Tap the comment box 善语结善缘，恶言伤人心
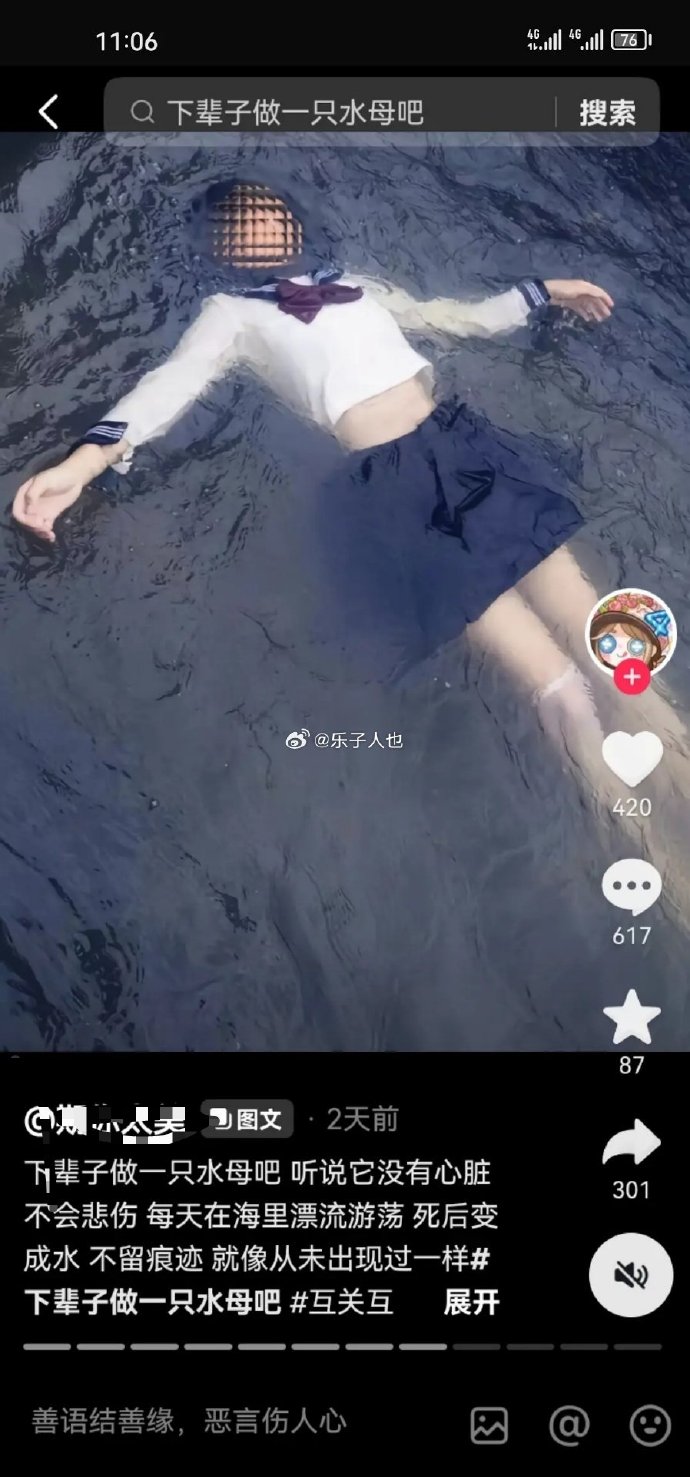Viewport: 690px width, 1477px height. pos(190,1421)
